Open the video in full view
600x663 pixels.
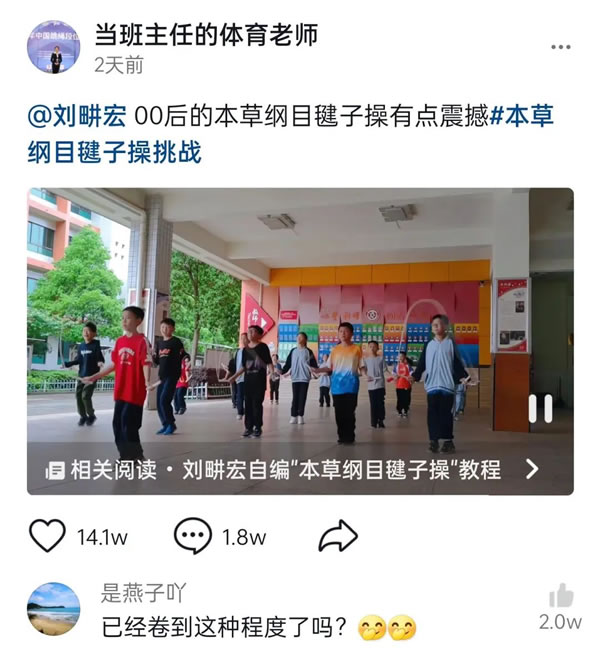[300, 330]
